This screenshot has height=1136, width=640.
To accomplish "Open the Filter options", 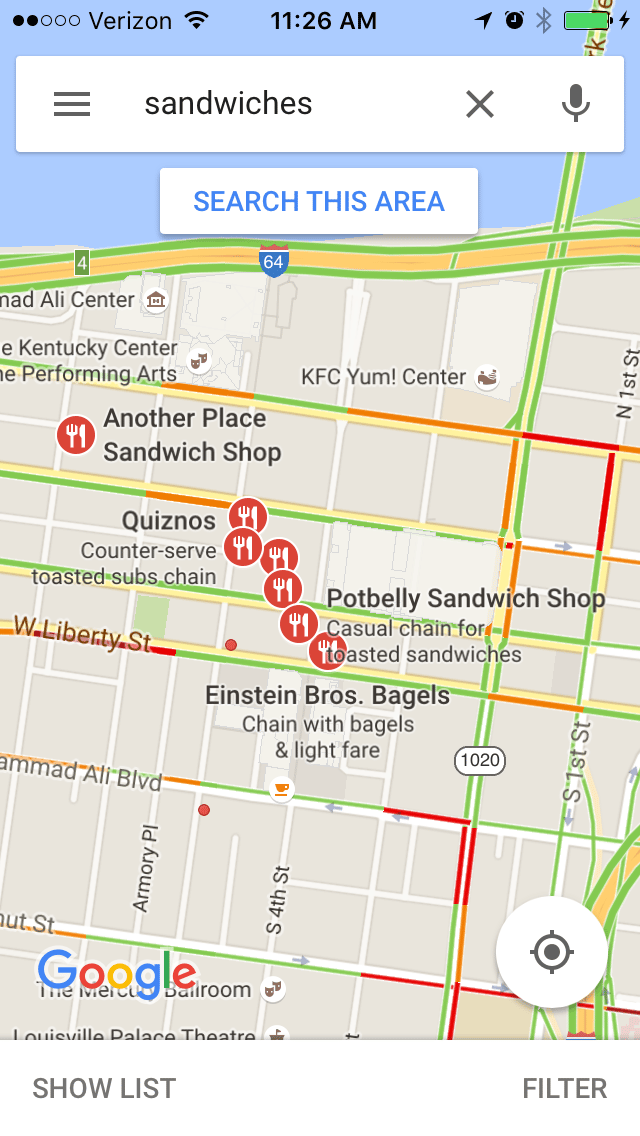I will coord(564,1089).
